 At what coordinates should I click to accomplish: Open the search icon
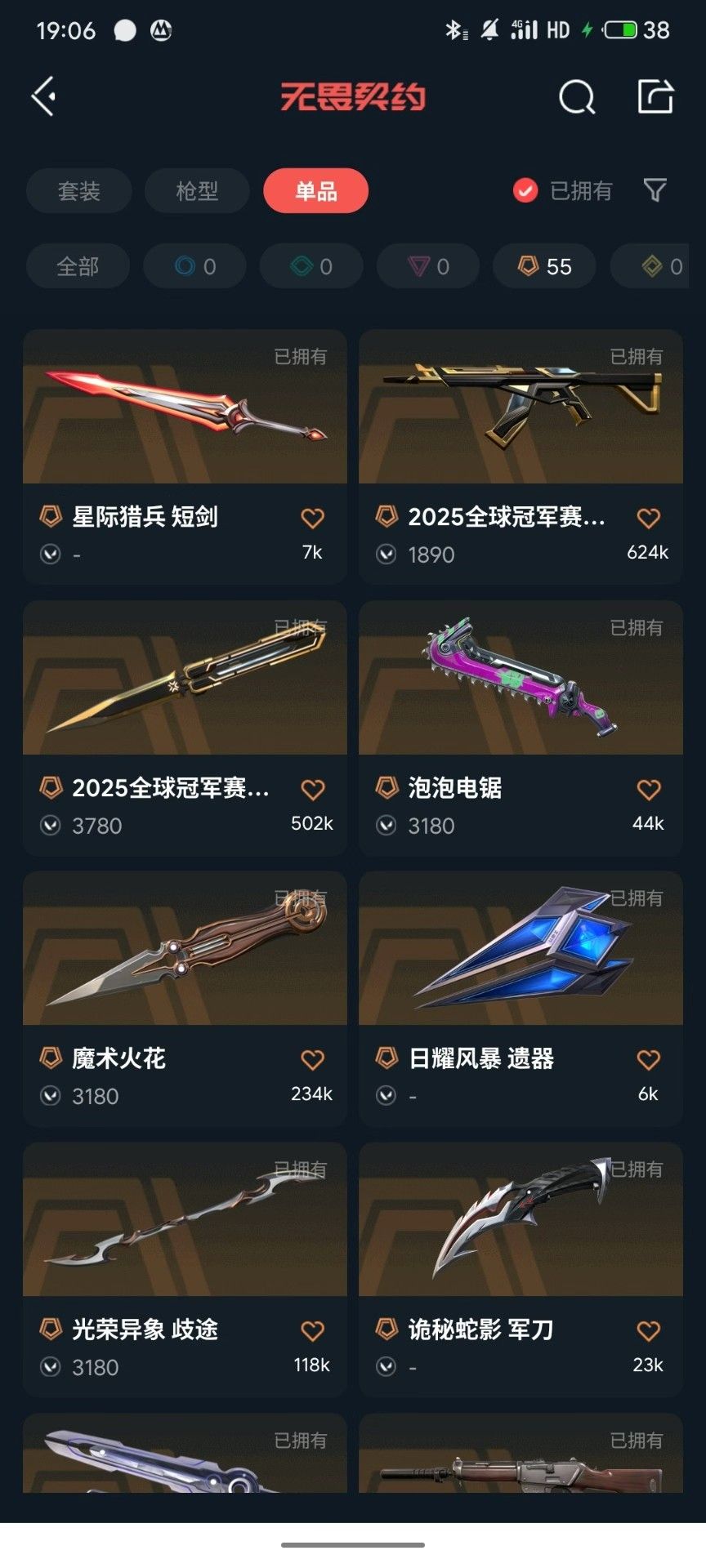tap(576, 97)
